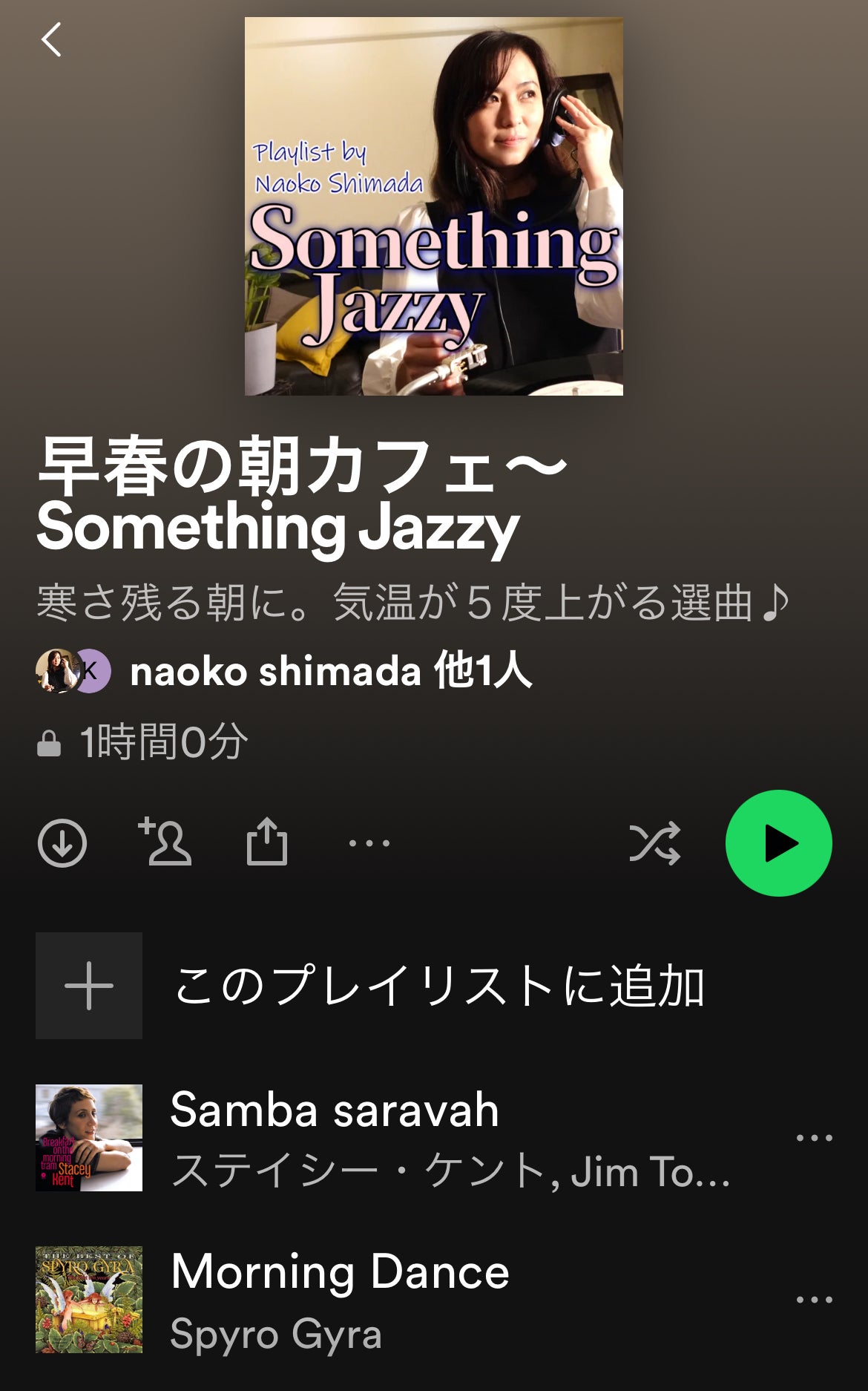This screenshot has width=868, height=1391.
Task: Play Morning Dance by Spyro Gyra
Action: point(340,1272)
